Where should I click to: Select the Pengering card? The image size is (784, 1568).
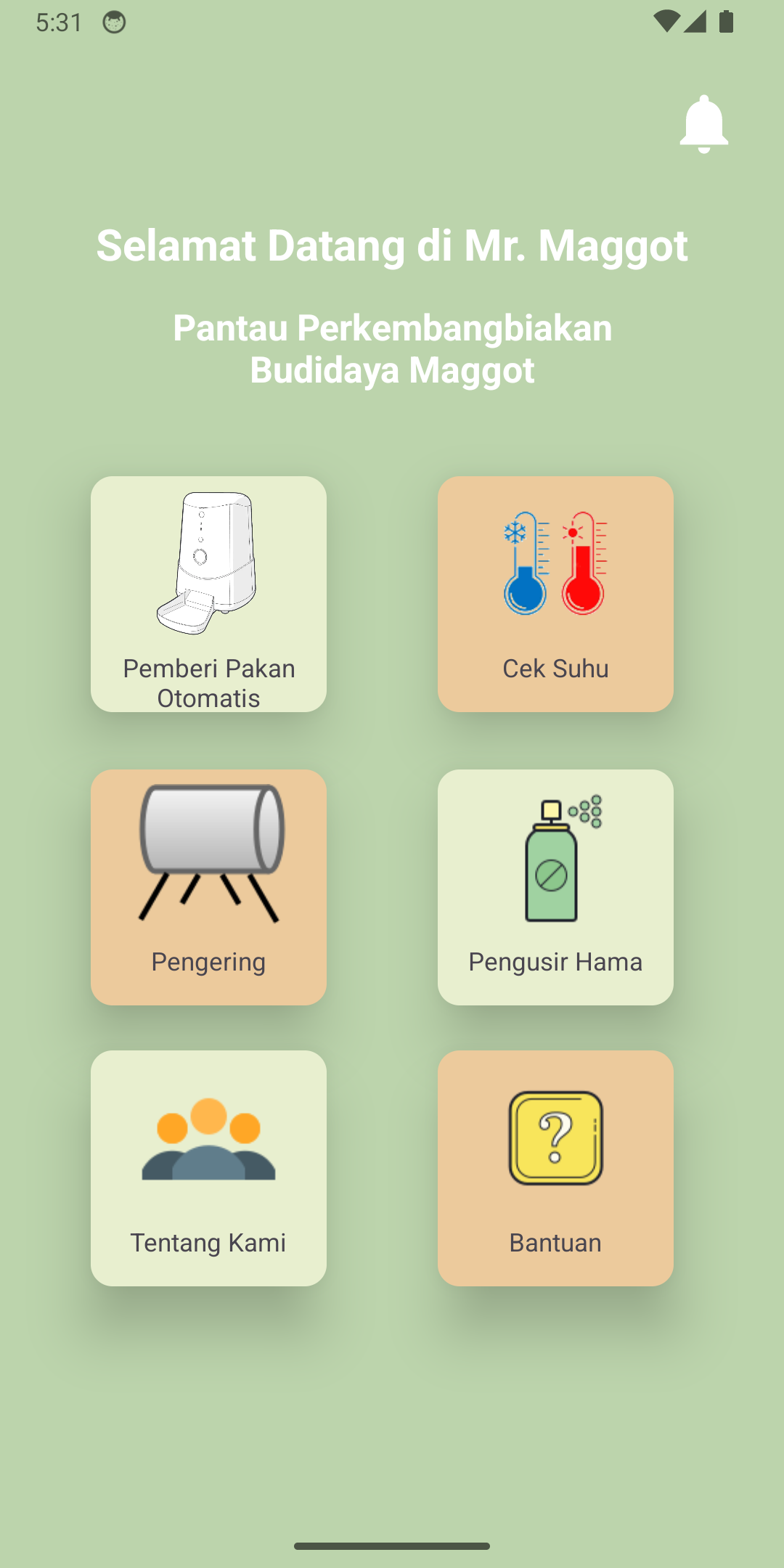[208, 887]
